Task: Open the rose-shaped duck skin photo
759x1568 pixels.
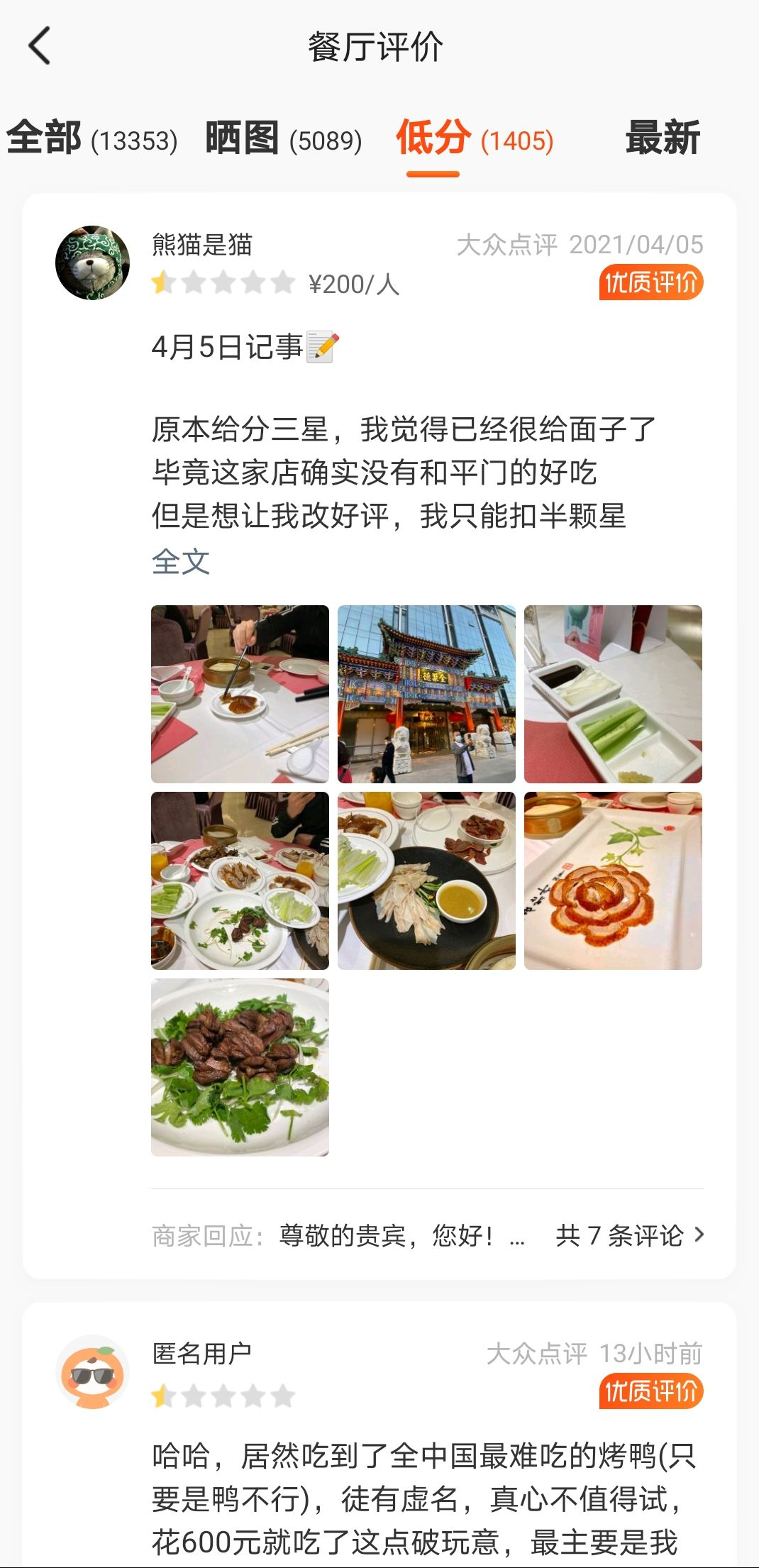Action: [613, 880]
